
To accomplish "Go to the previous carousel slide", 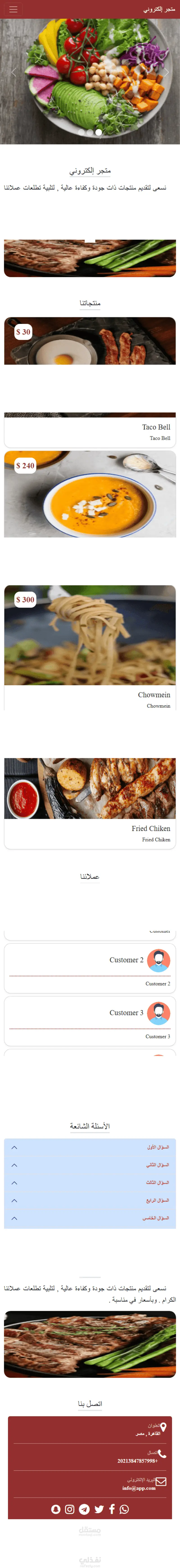I will (x=13, y=72).
